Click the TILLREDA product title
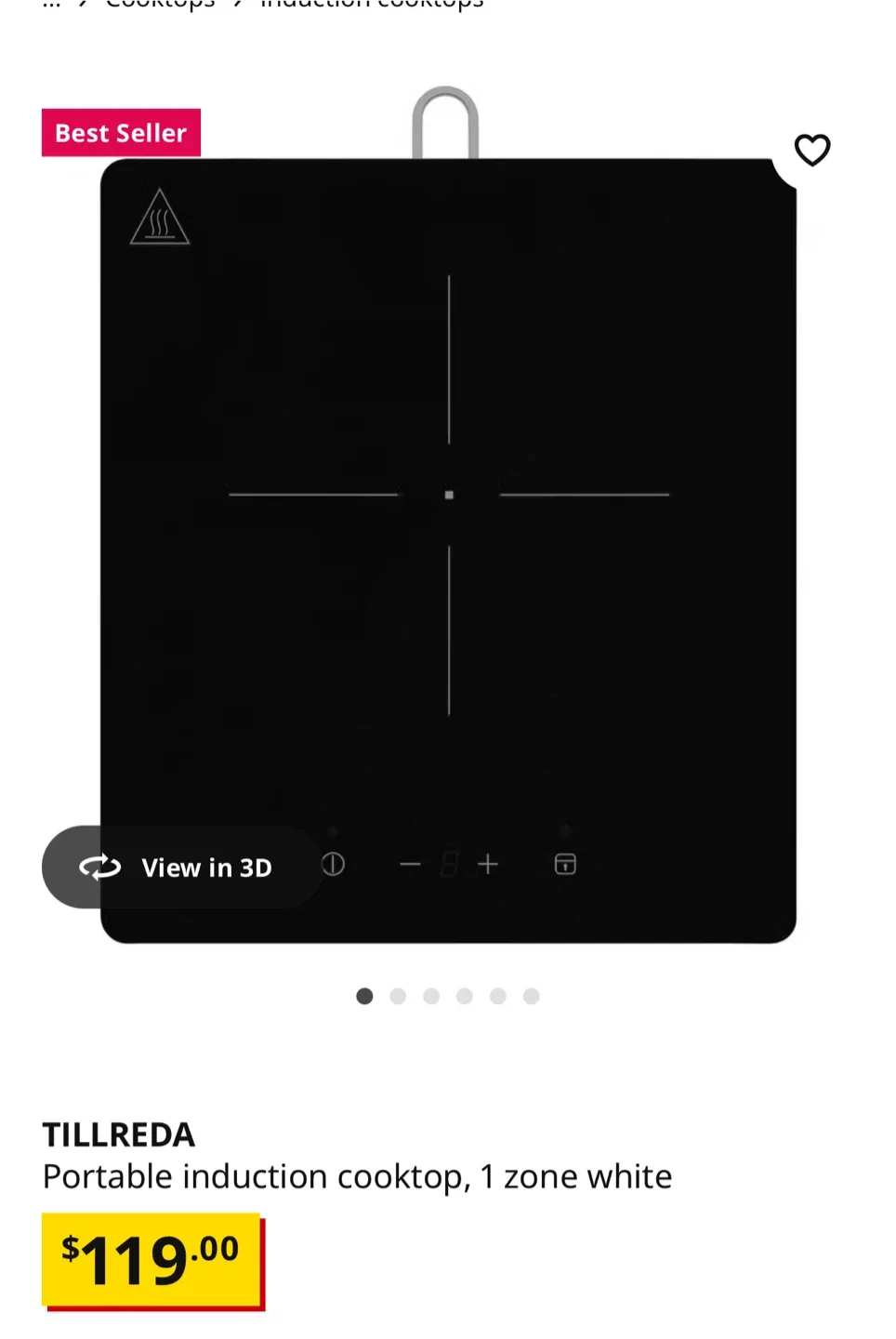Viewport: 896px width, 1339px height. pos(118,1134)
